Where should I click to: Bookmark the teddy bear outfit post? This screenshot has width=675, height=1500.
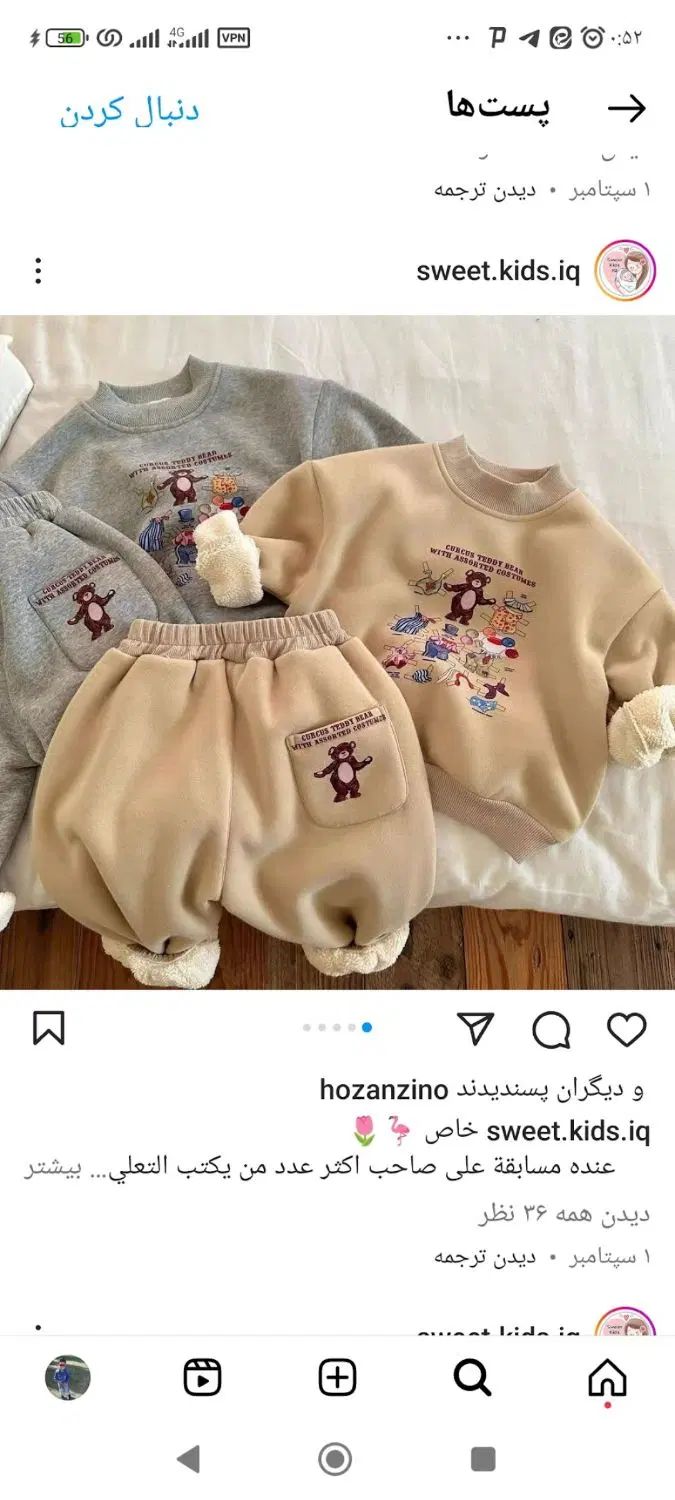click(48, 1028)
